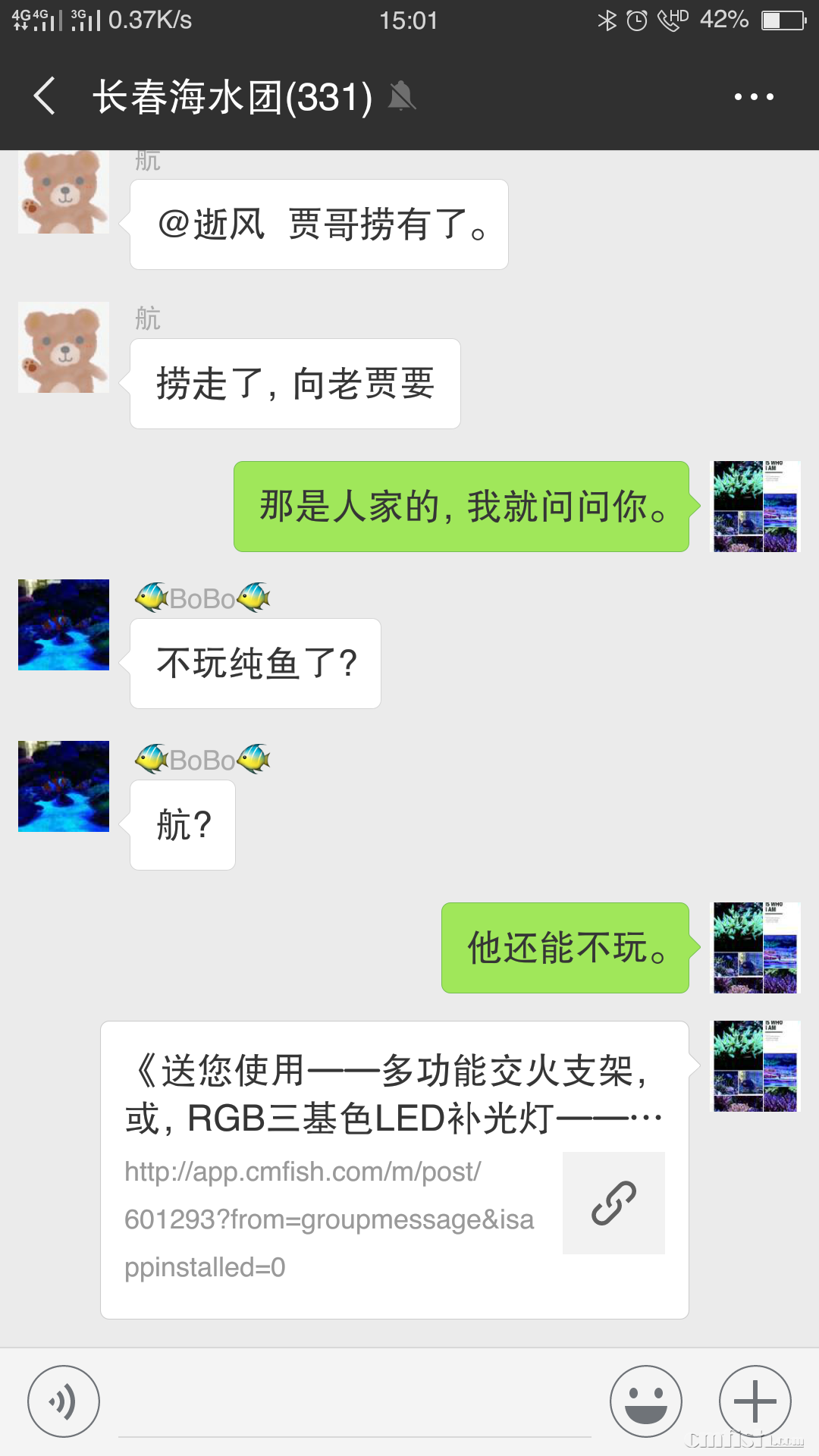Tap BoBo's aquarium avatar
Viewport: 819px width, 1456px height.
pos(63,624)
